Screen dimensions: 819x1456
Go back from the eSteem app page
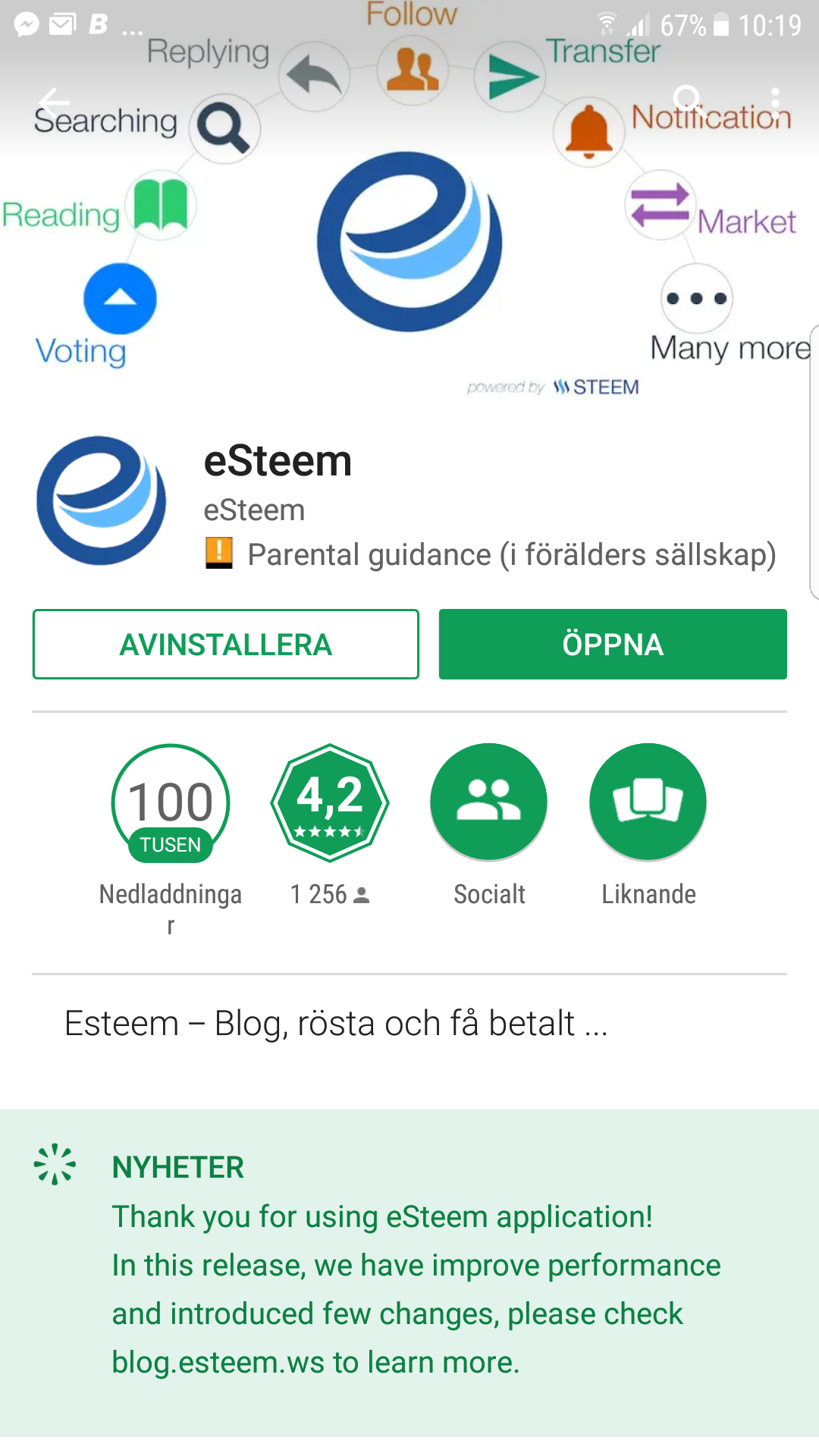[x=53, y=100]
